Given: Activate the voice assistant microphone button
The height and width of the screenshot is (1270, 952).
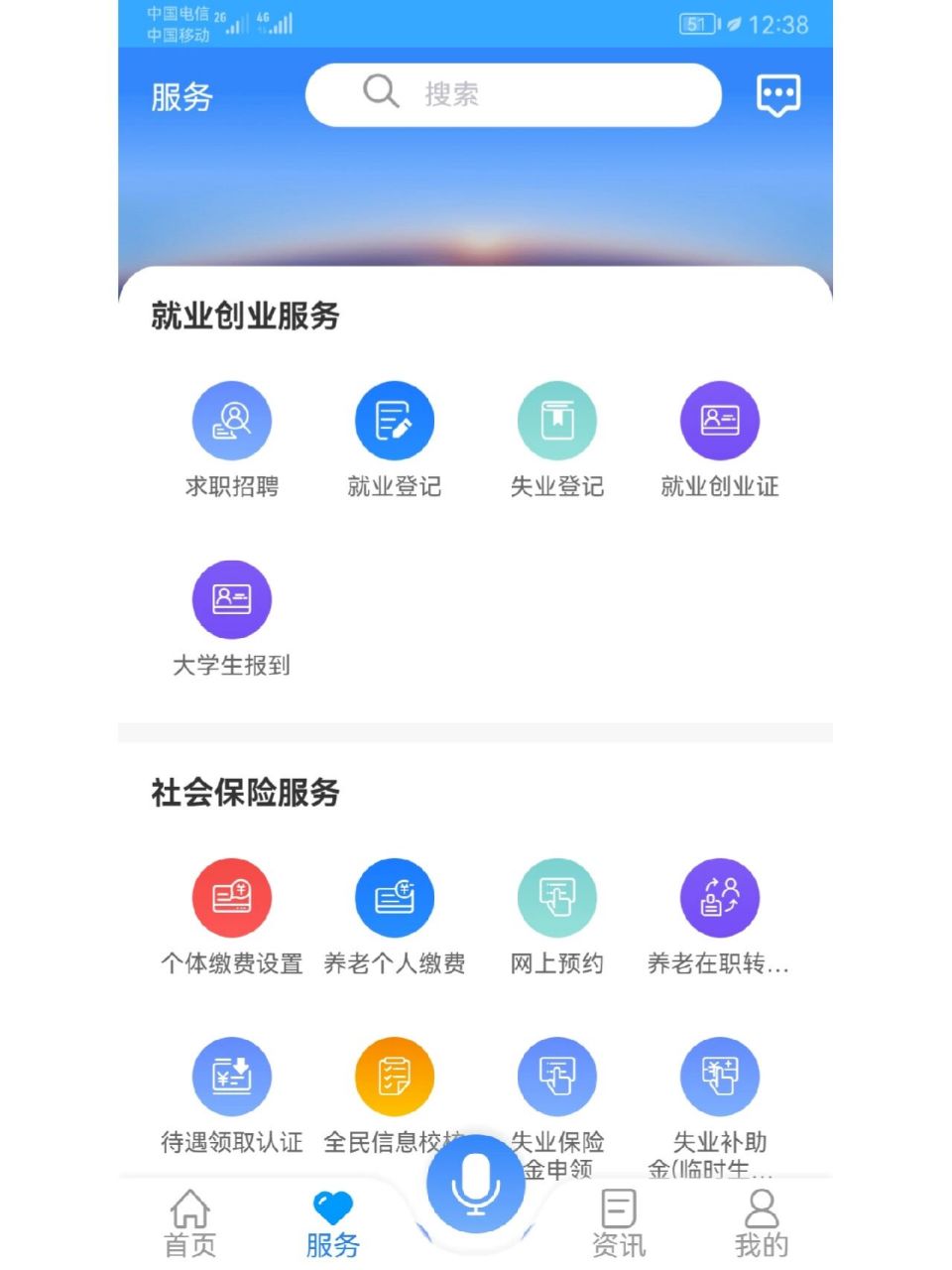Looking at the screenshot, I should [x=476, y=1185].
